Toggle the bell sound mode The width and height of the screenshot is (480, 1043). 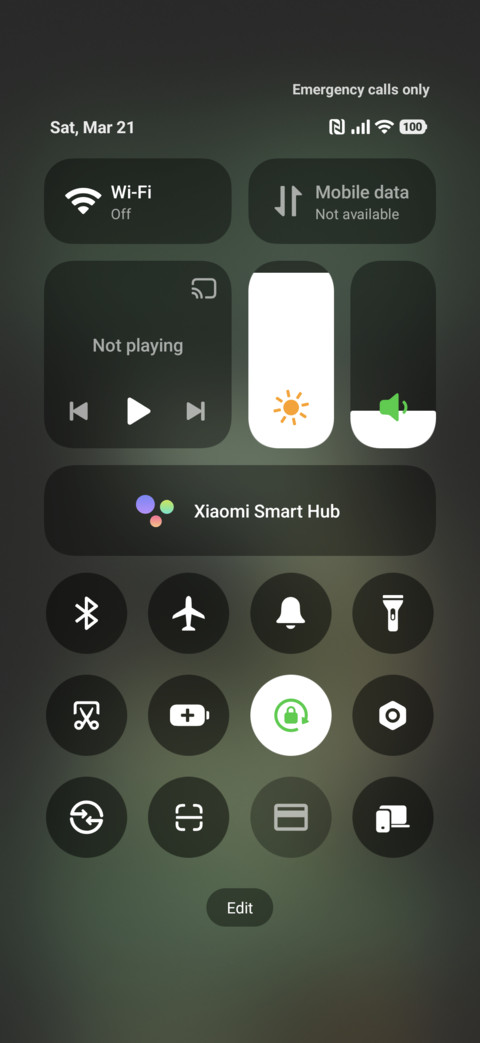coord(291,613)
